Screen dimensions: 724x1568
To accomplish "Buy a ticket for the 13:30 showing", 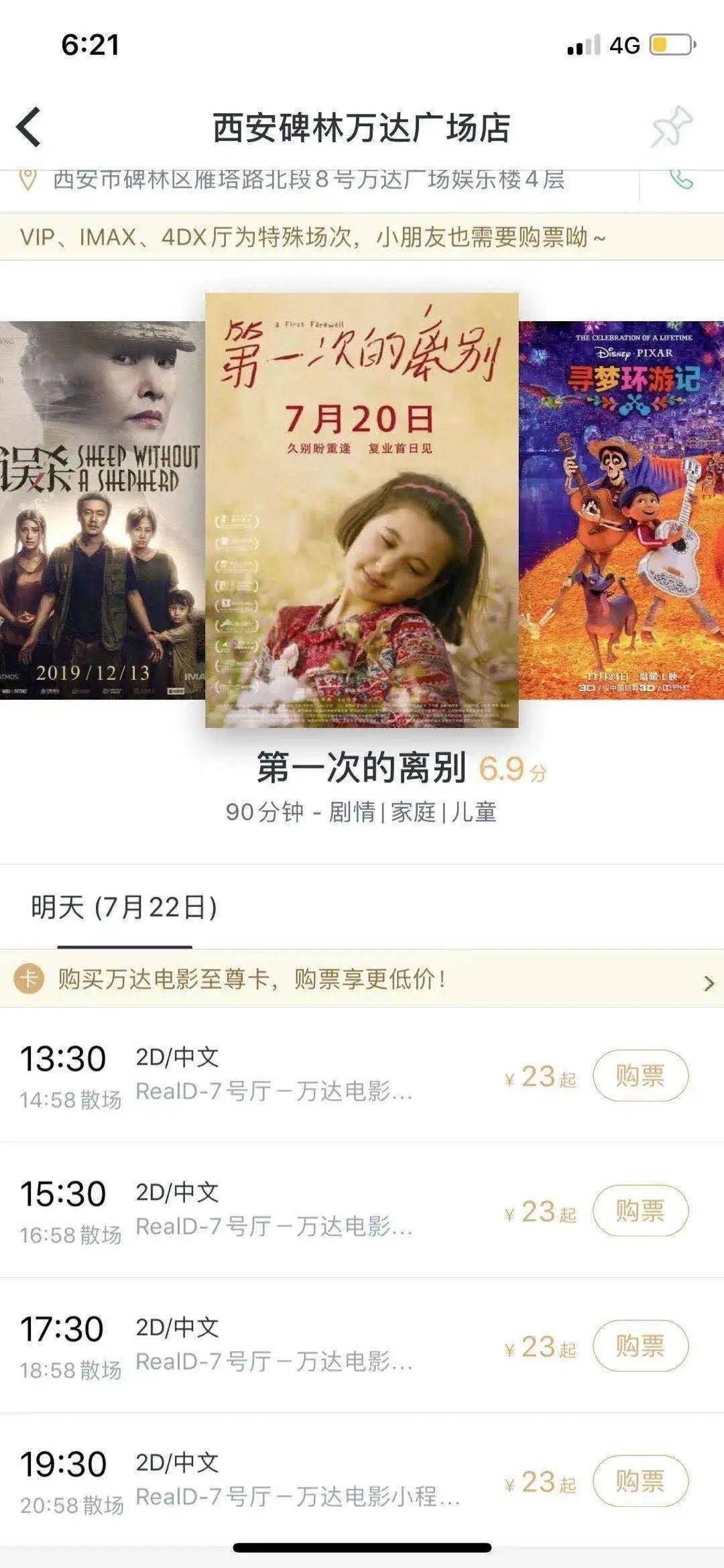I will (640, 1076).
